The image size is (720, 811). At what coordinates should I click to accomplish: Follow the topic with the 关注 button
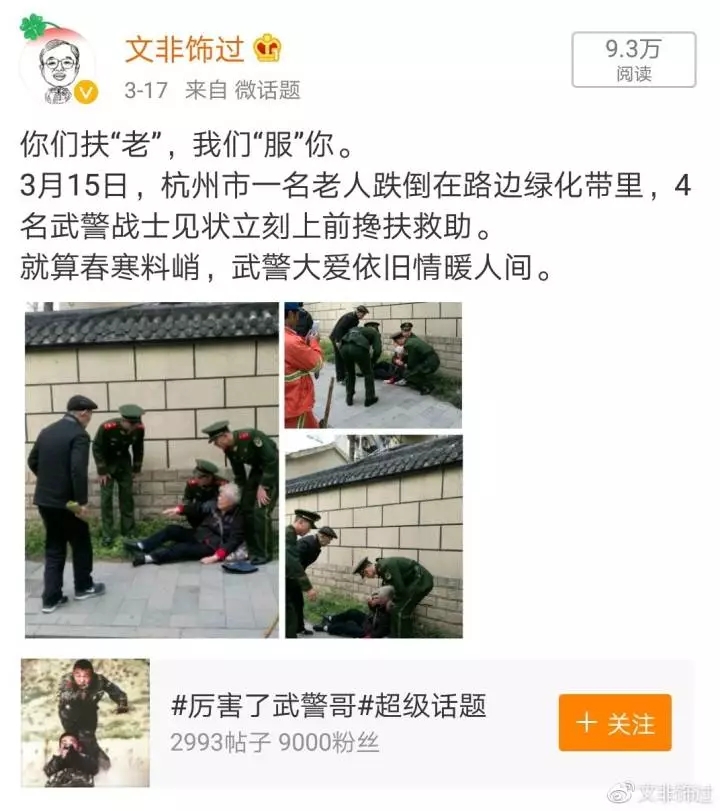(614, 723)
